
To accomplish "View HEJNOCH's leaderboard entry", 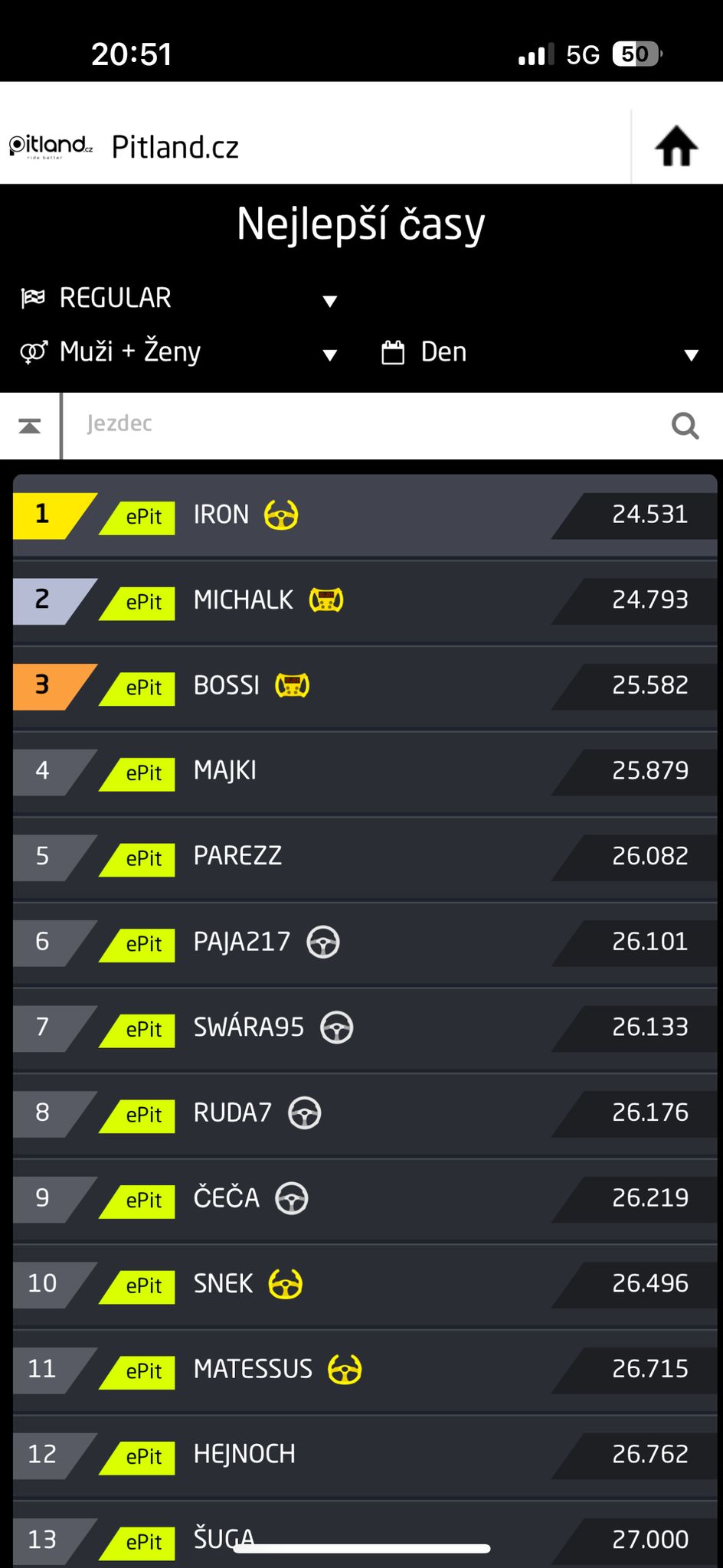I will (365, 1455).
